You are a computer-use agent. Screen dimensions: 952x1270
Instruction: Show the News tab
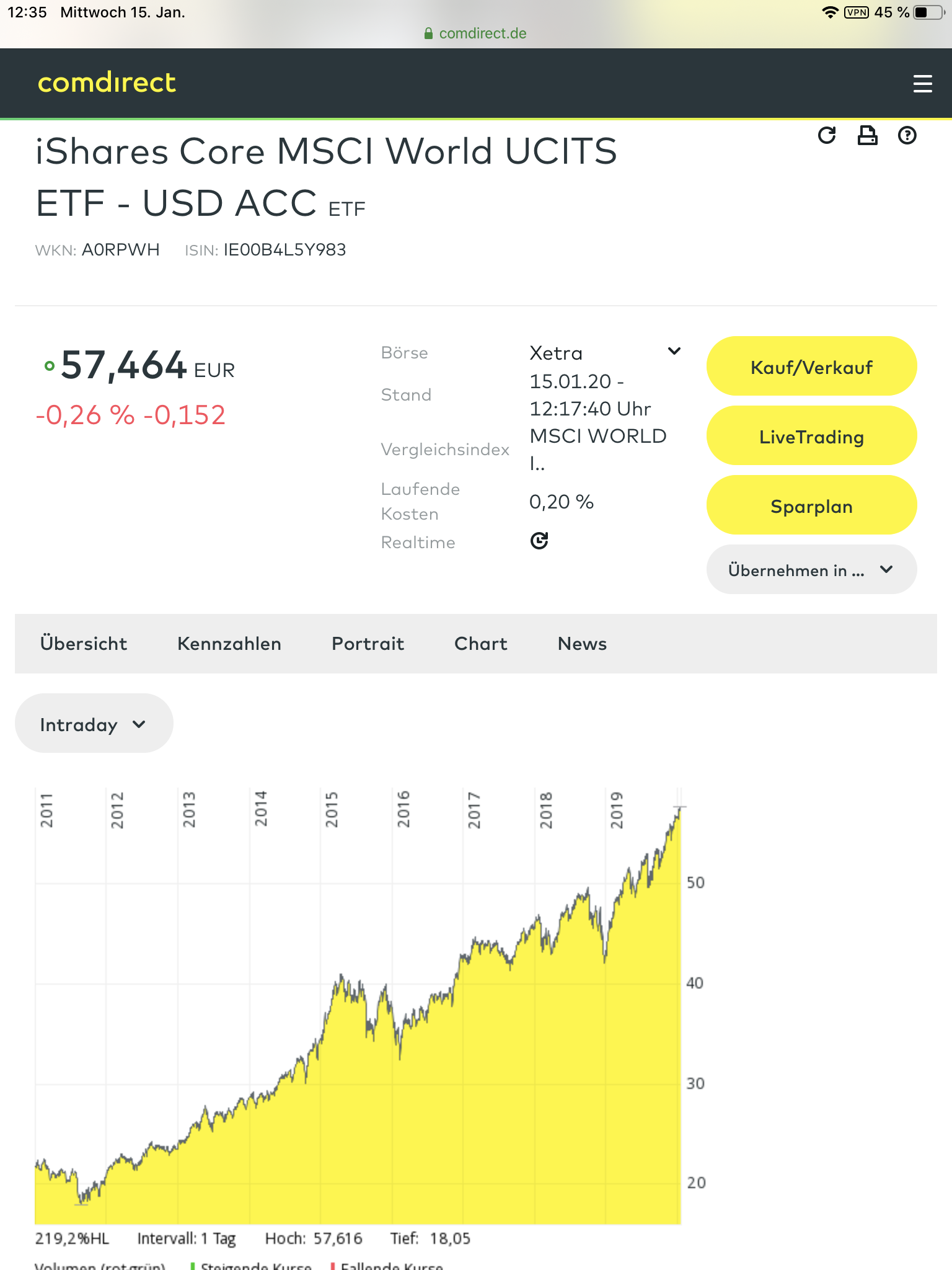582,644
